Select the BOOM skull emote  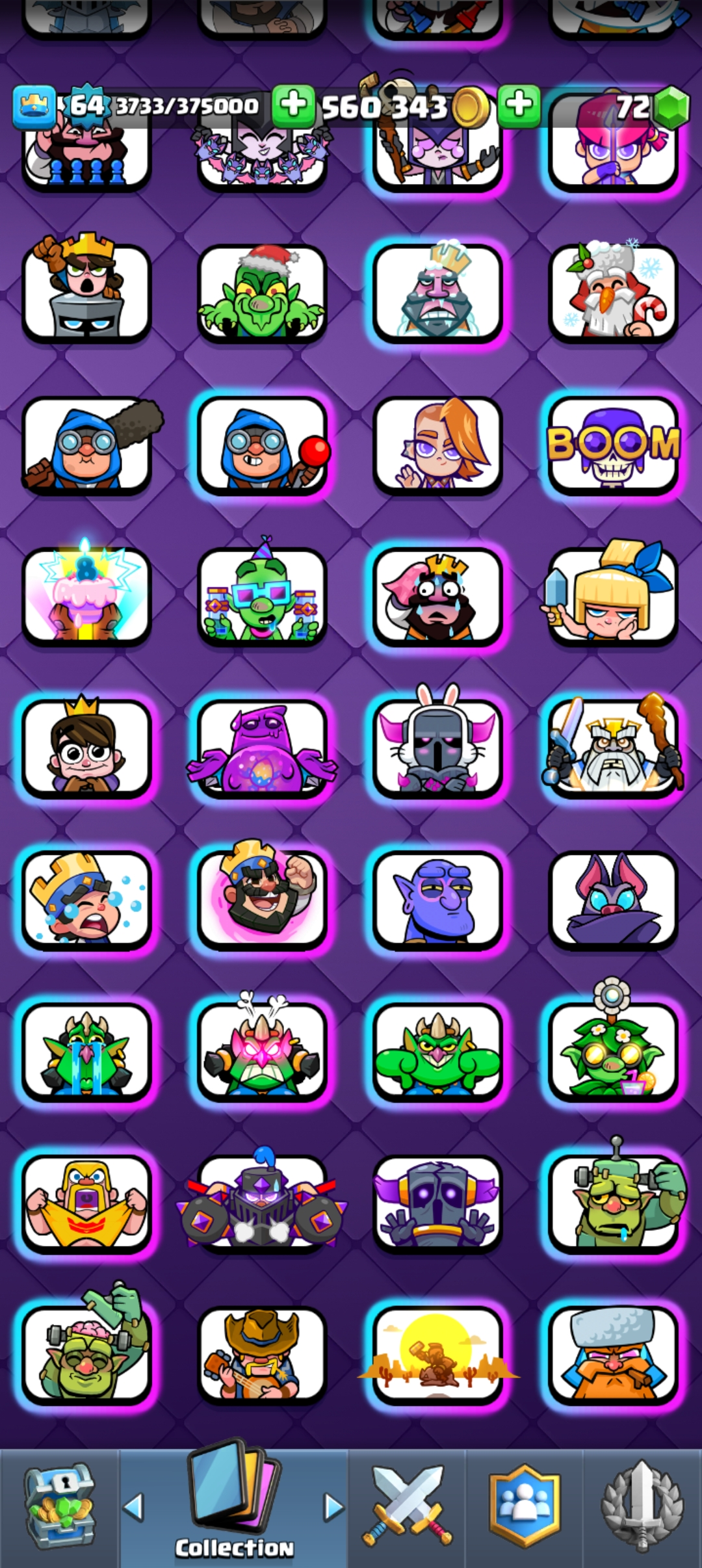pos(614,445)
